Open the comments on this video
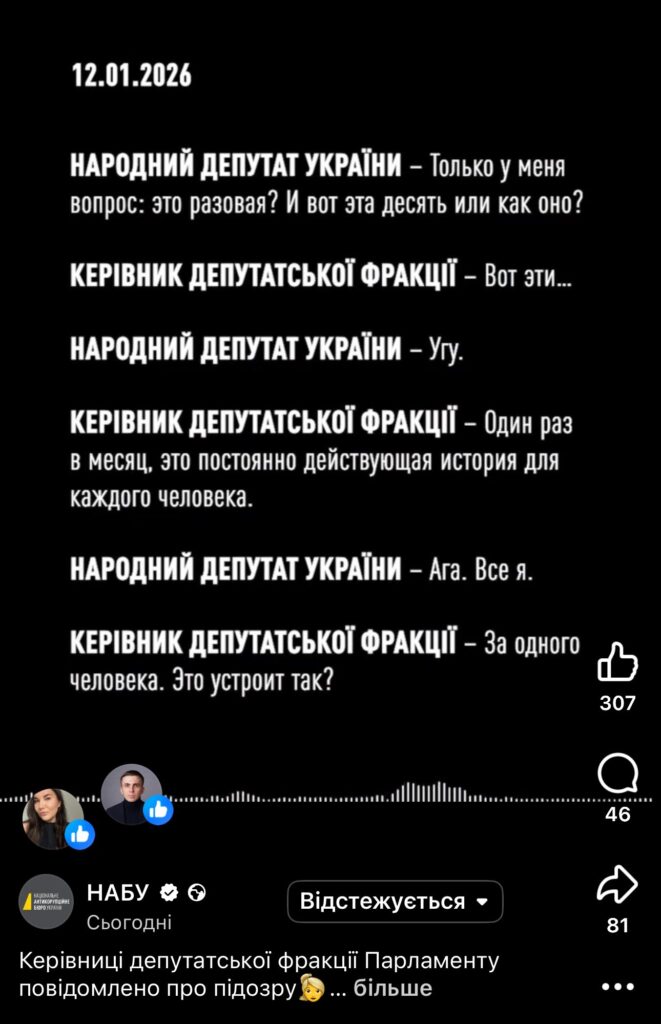Screen dimensions: 661x1024 coord(617,774)
